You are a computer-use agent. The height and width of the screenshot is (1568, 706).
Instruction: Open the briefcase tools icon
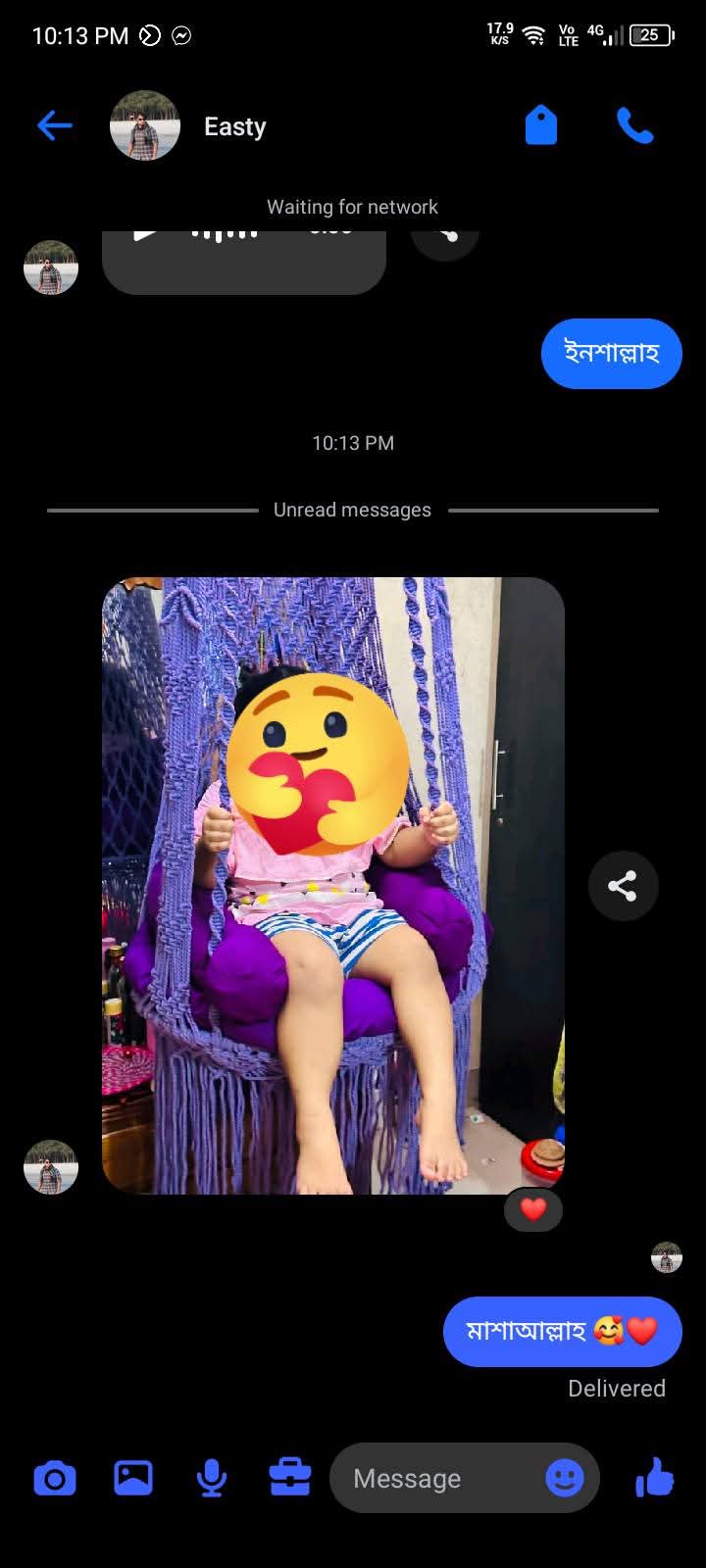[290, 1478]
